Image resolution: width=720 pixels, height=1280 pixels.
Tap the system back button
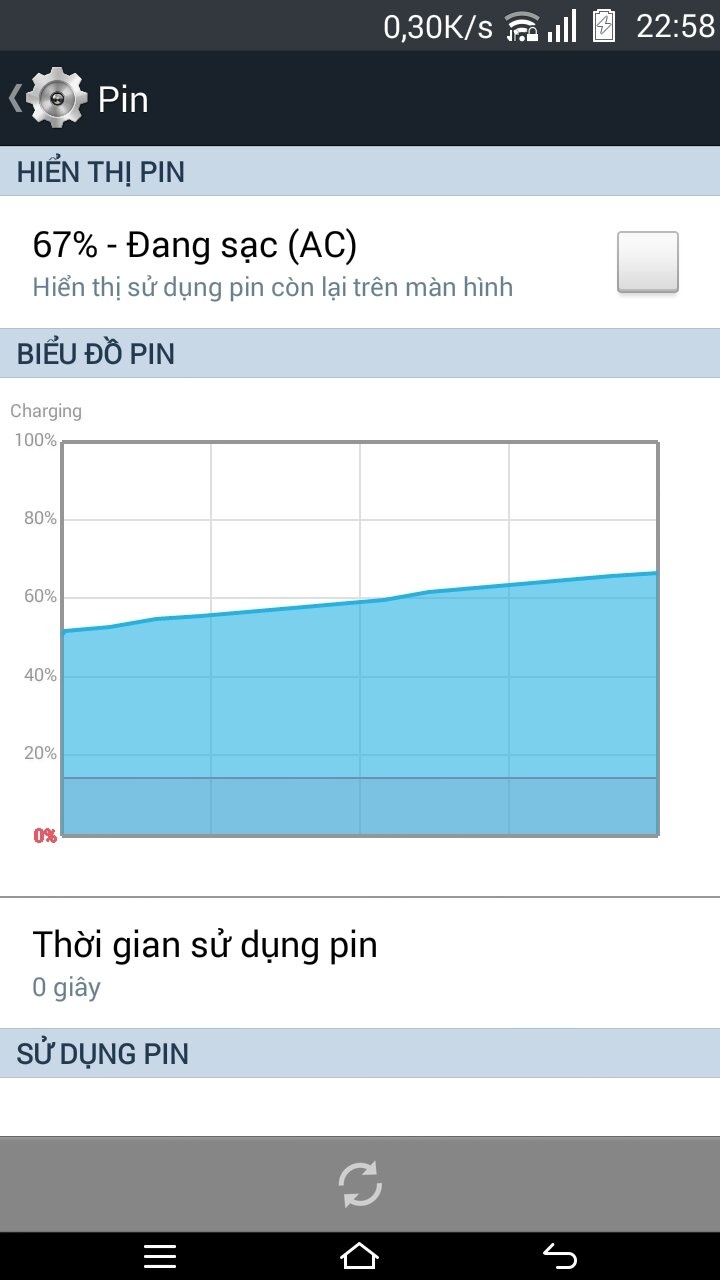560,1256
